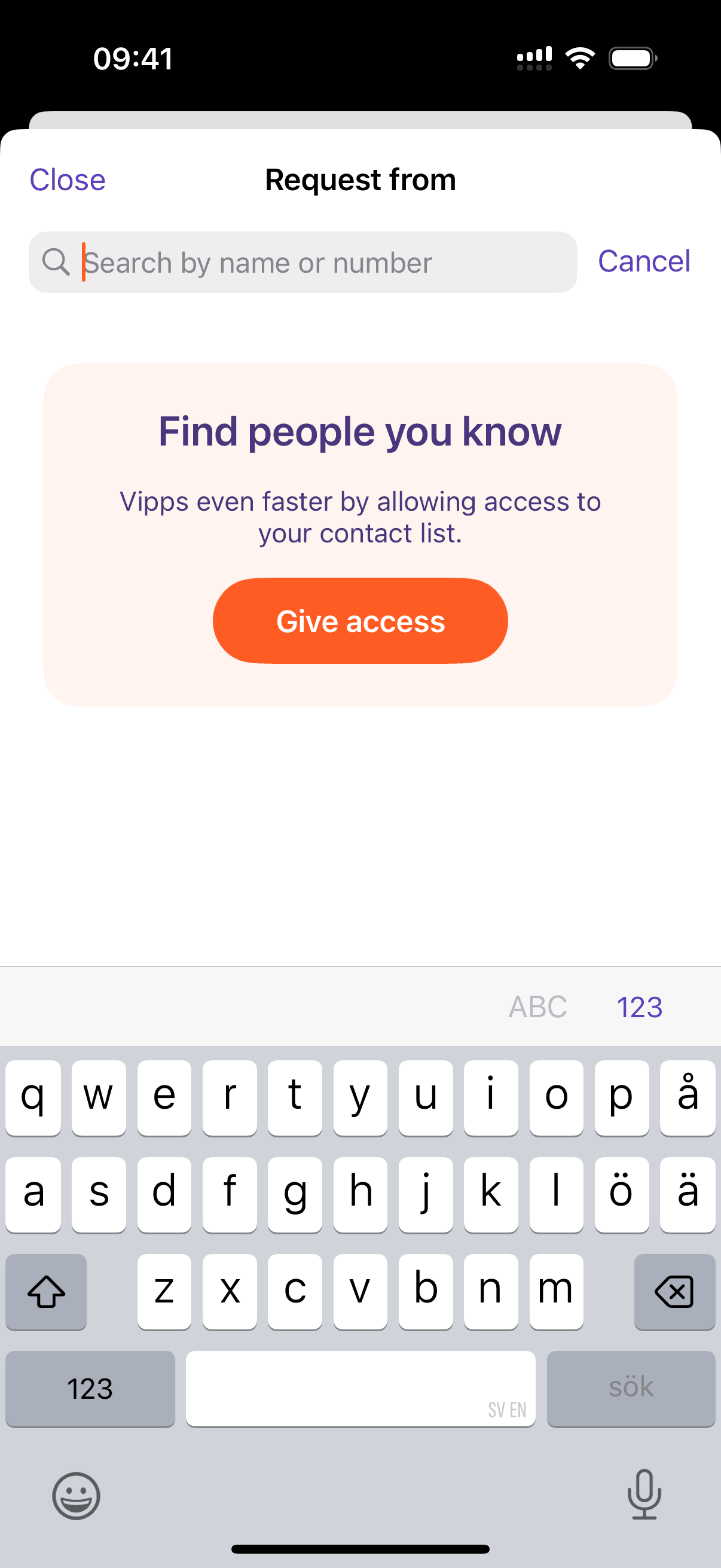Switch keyboard input to ABC
721x1568 pixels.
click(537, 1007)
